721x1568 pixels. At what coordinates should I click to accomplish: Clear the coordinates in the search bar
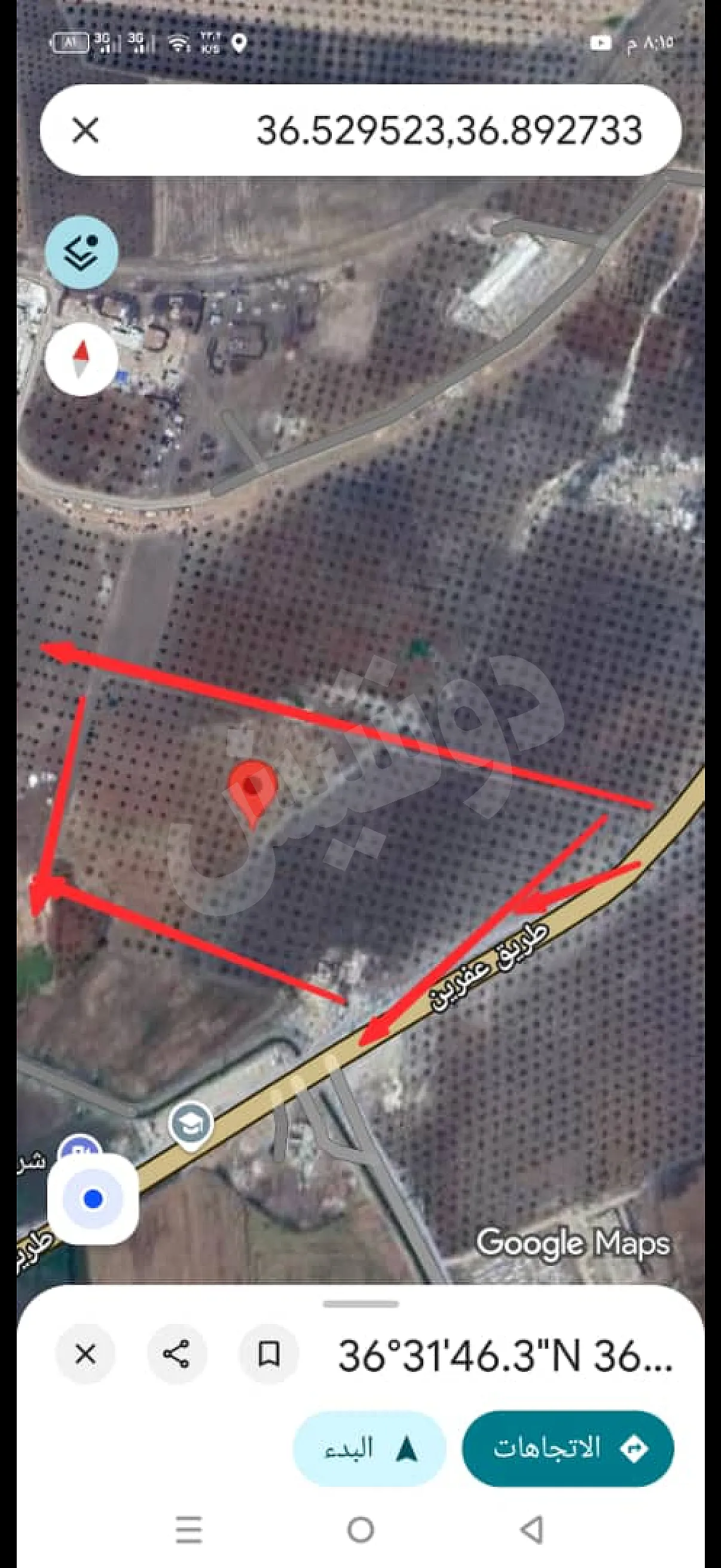[85, 130]
